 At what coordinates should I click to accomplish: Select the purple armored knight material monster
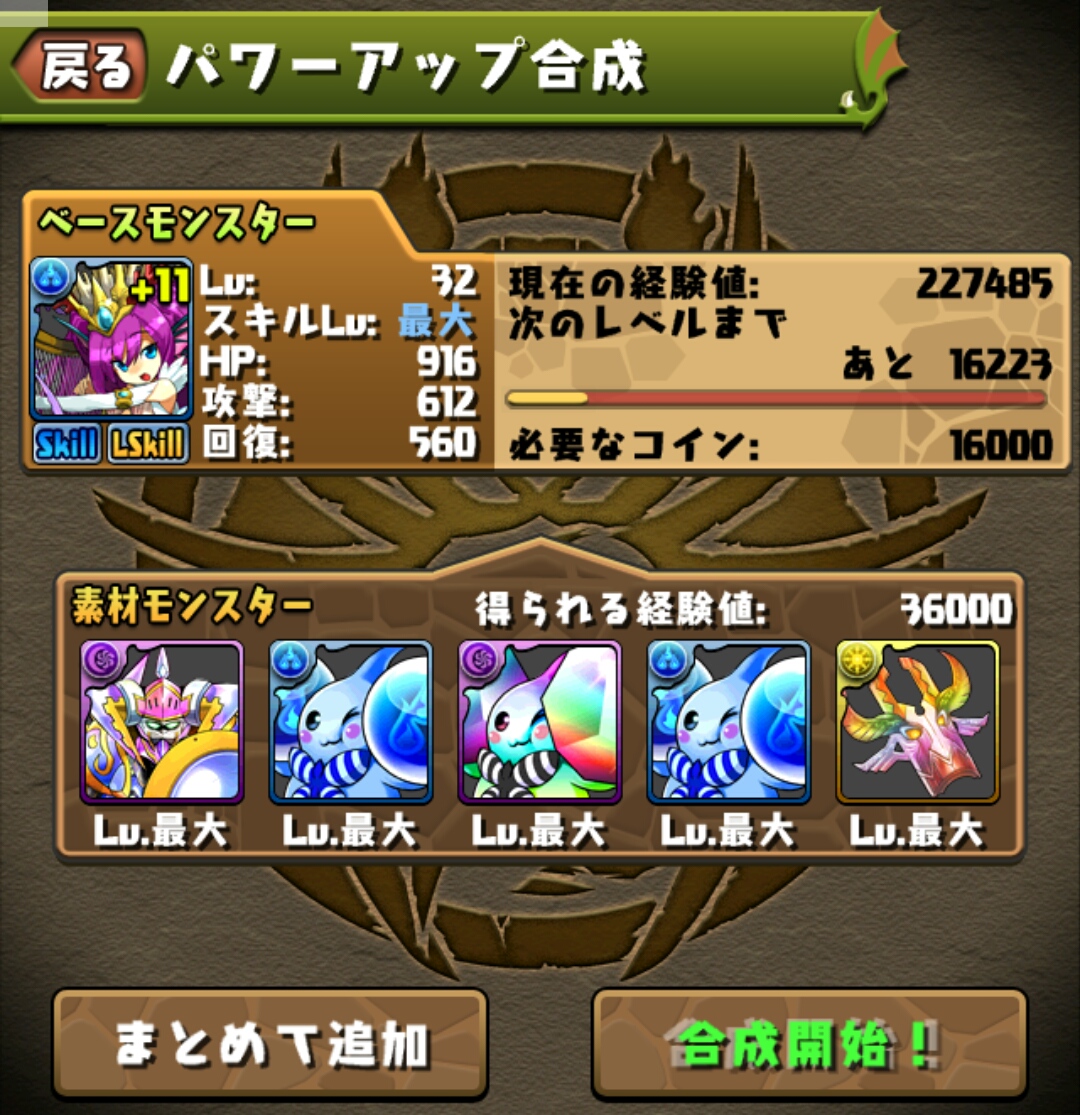[162, 722]
